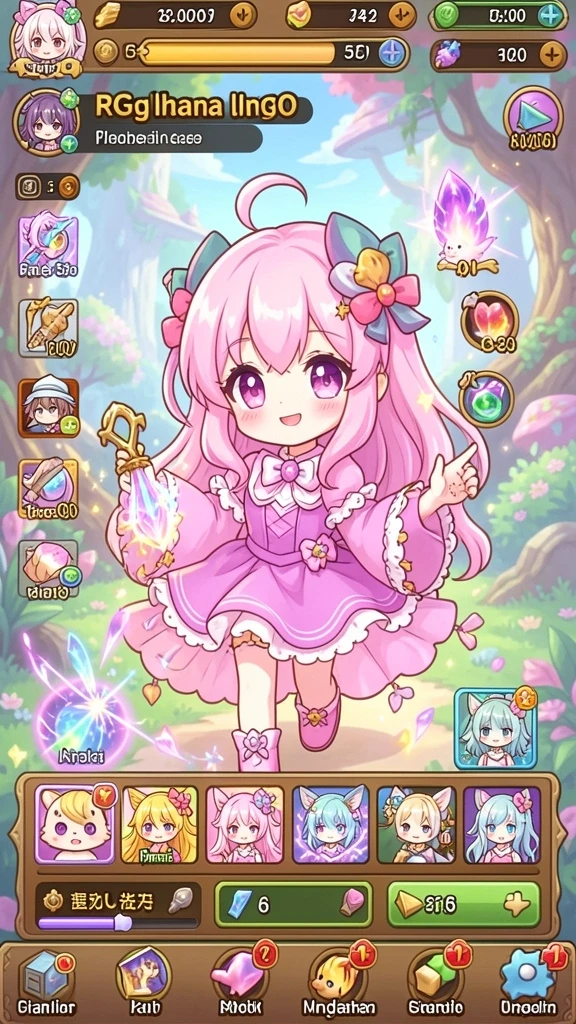The height and width of the screenshot is (1024, 576).
Task: Open the purple-haired profile portrait by RGglhana
Action: pyautogui.click(x=46, y=122)
